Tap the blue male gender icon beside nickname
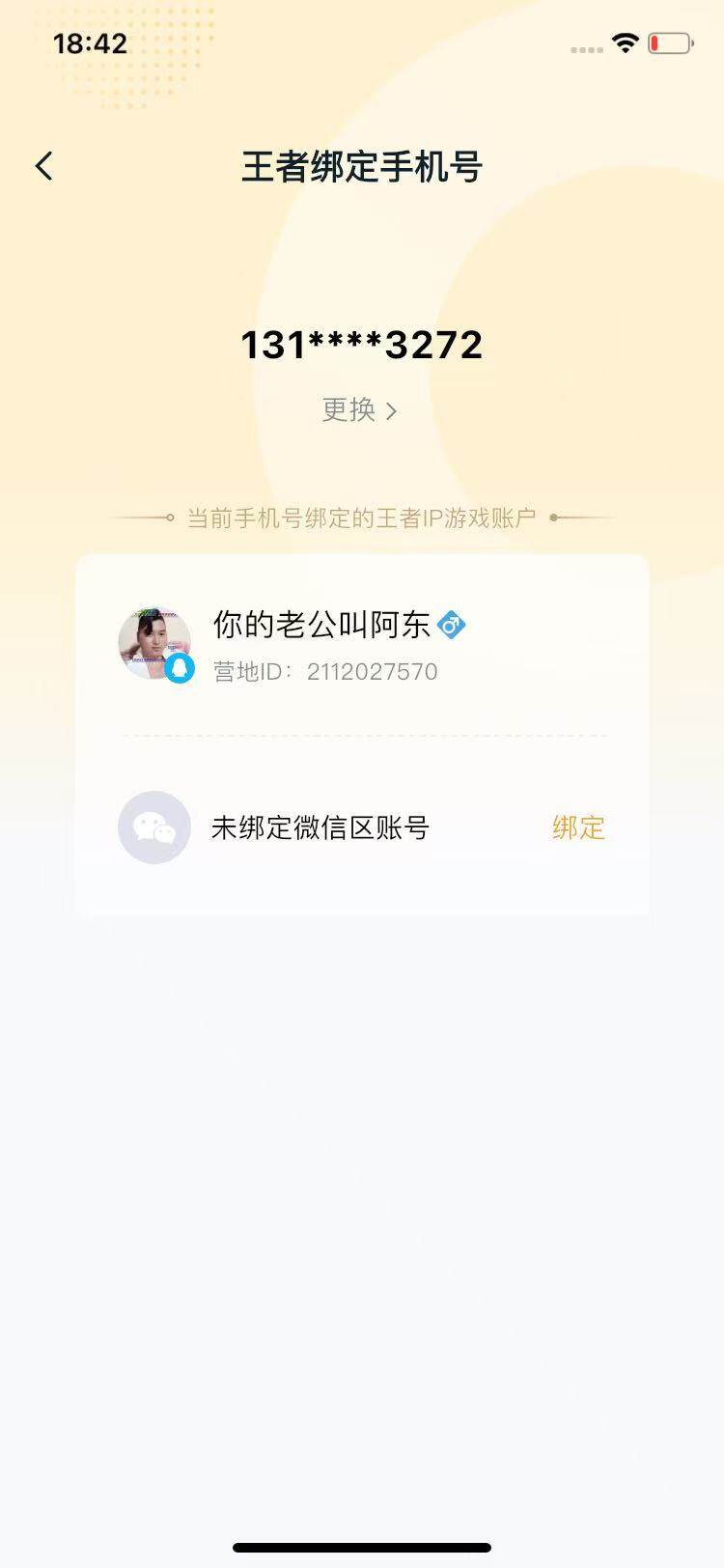The width and height of the screenshot is (724, 1568). (x=452, y=626)
